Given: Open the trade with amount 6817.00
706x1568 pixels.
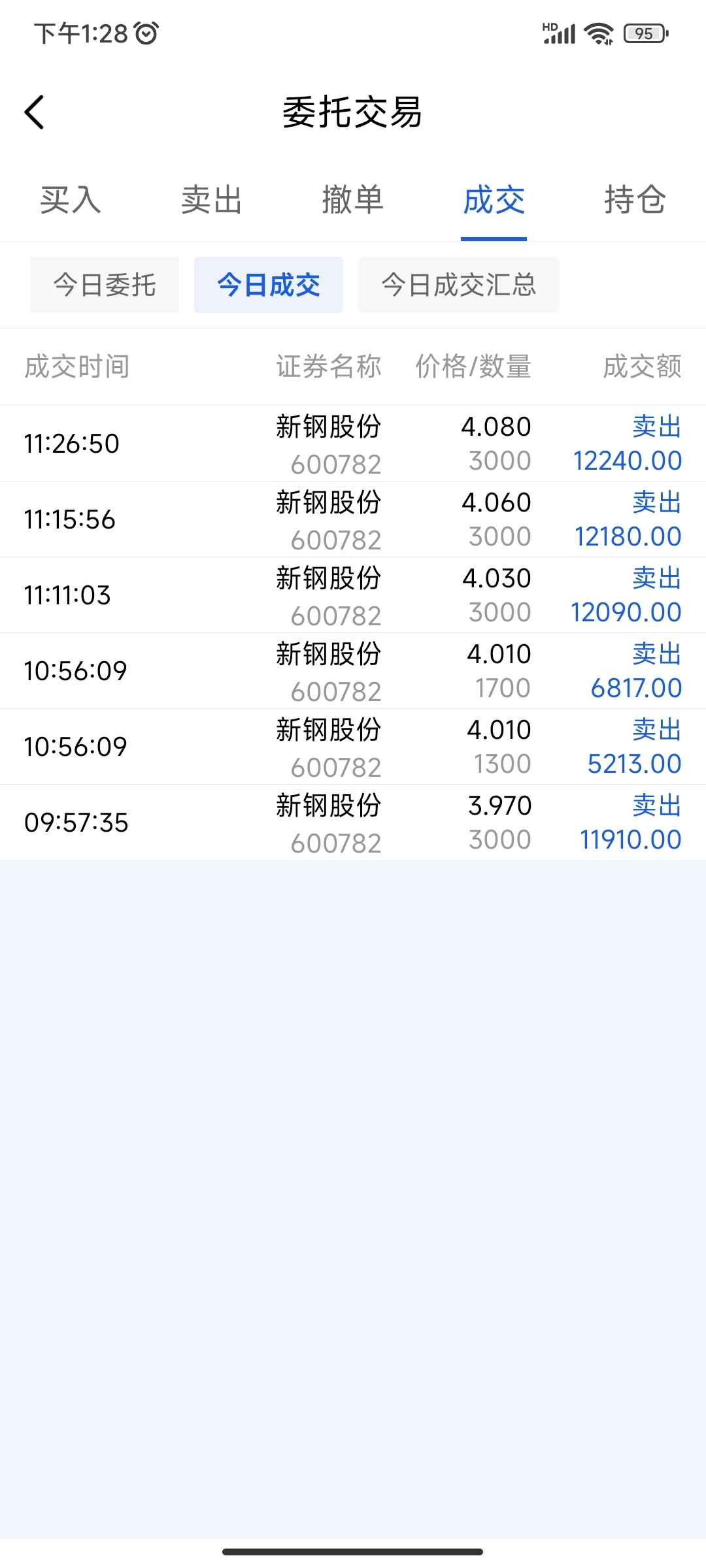Looking at the screenshot, I should tap(353, 671).
